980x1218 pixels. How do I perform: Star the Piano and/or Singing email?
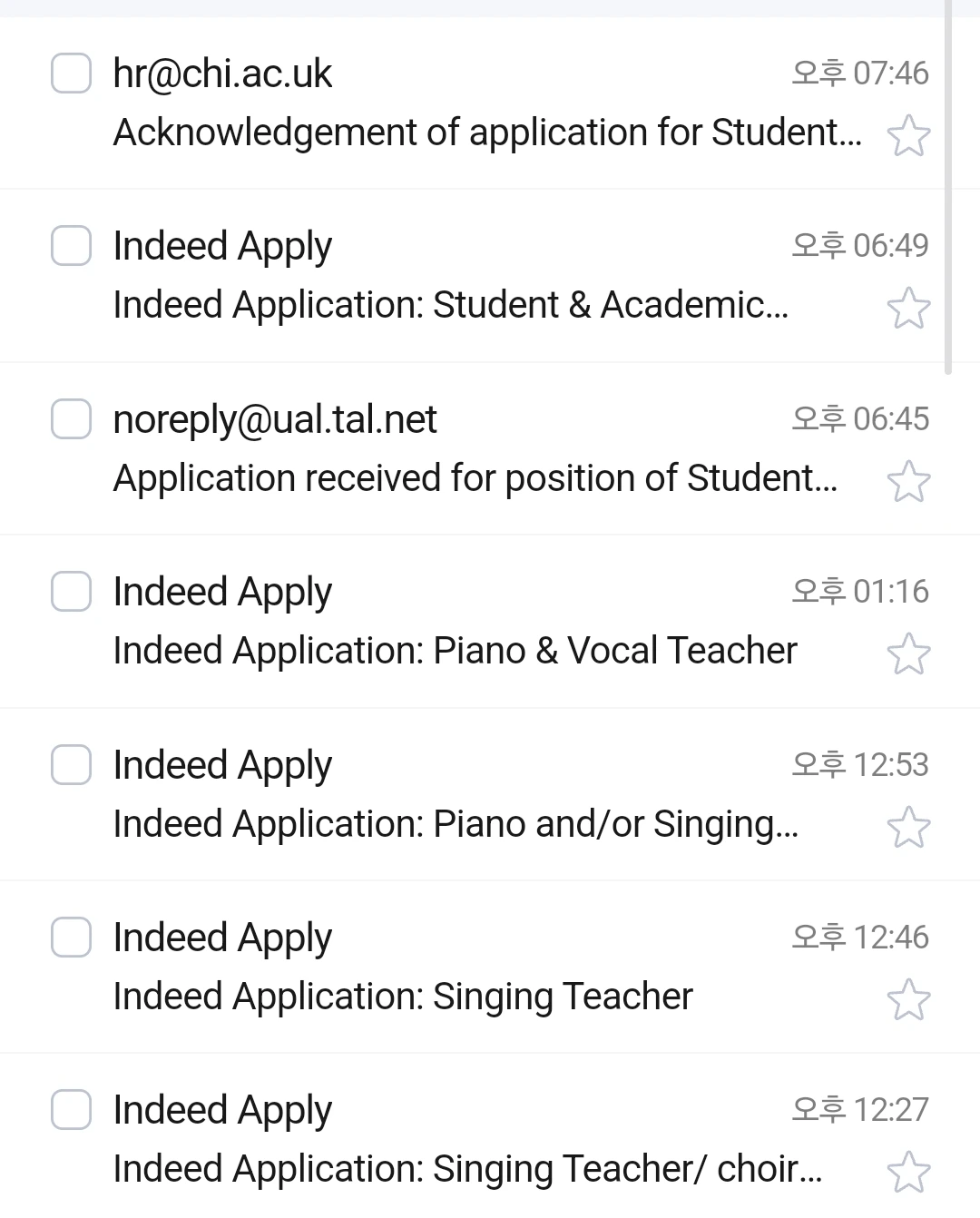pos(908,828)
